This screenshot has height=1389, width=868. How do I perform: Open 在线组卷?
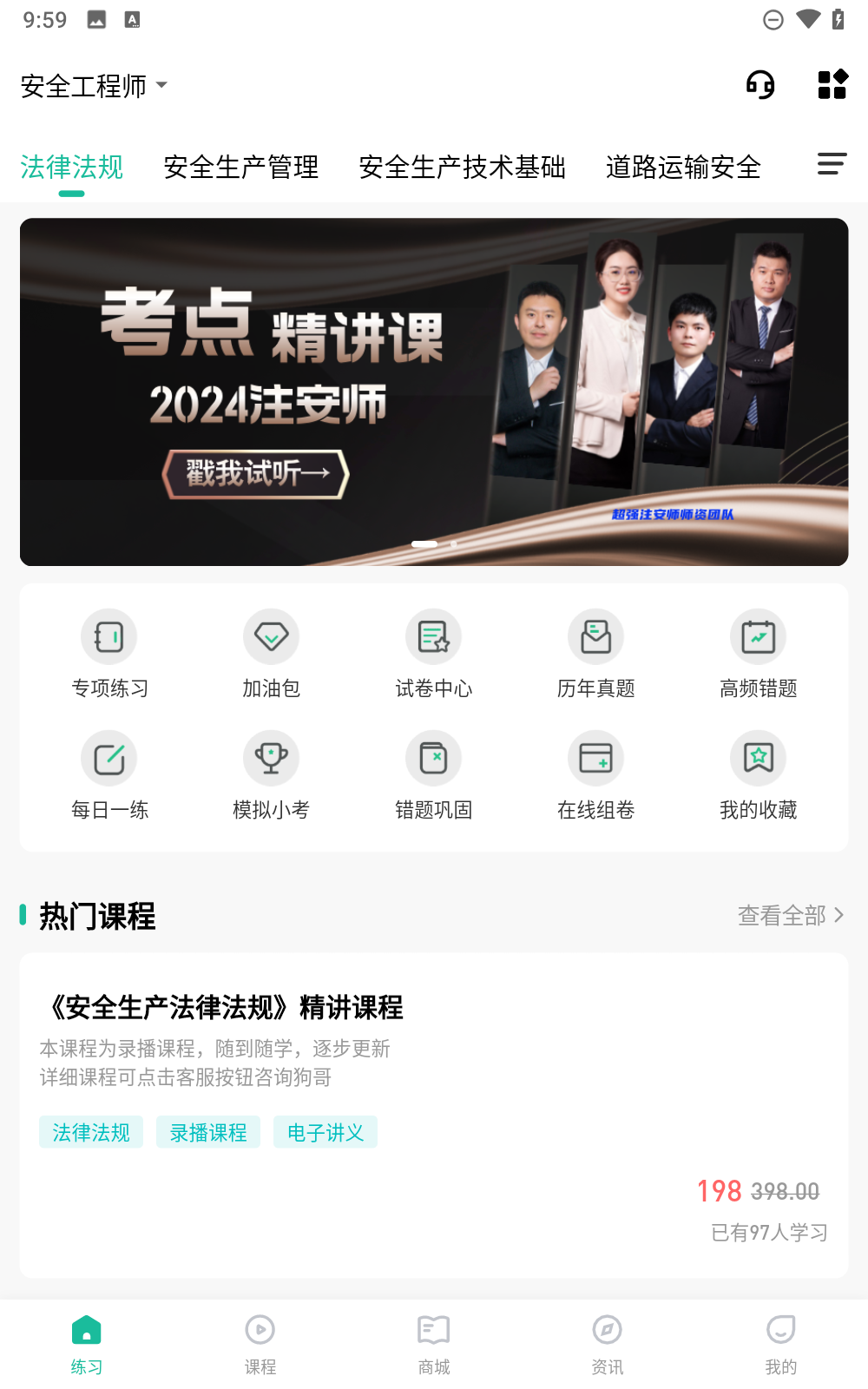click(x=596, y=776)
